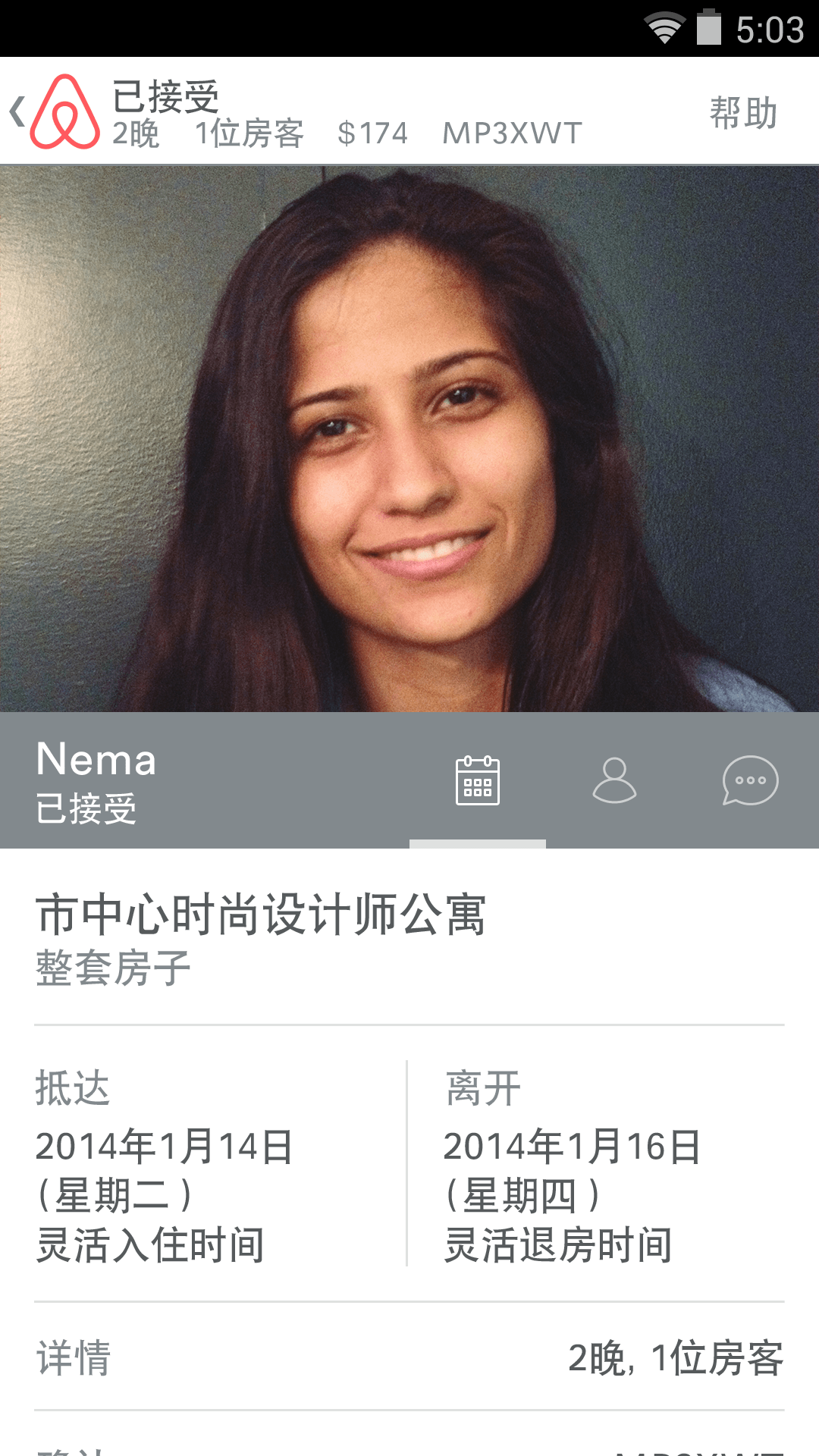Switch to the guest profile tab
The height and width of the screenshot is (1456, 819).
point(614,780)
